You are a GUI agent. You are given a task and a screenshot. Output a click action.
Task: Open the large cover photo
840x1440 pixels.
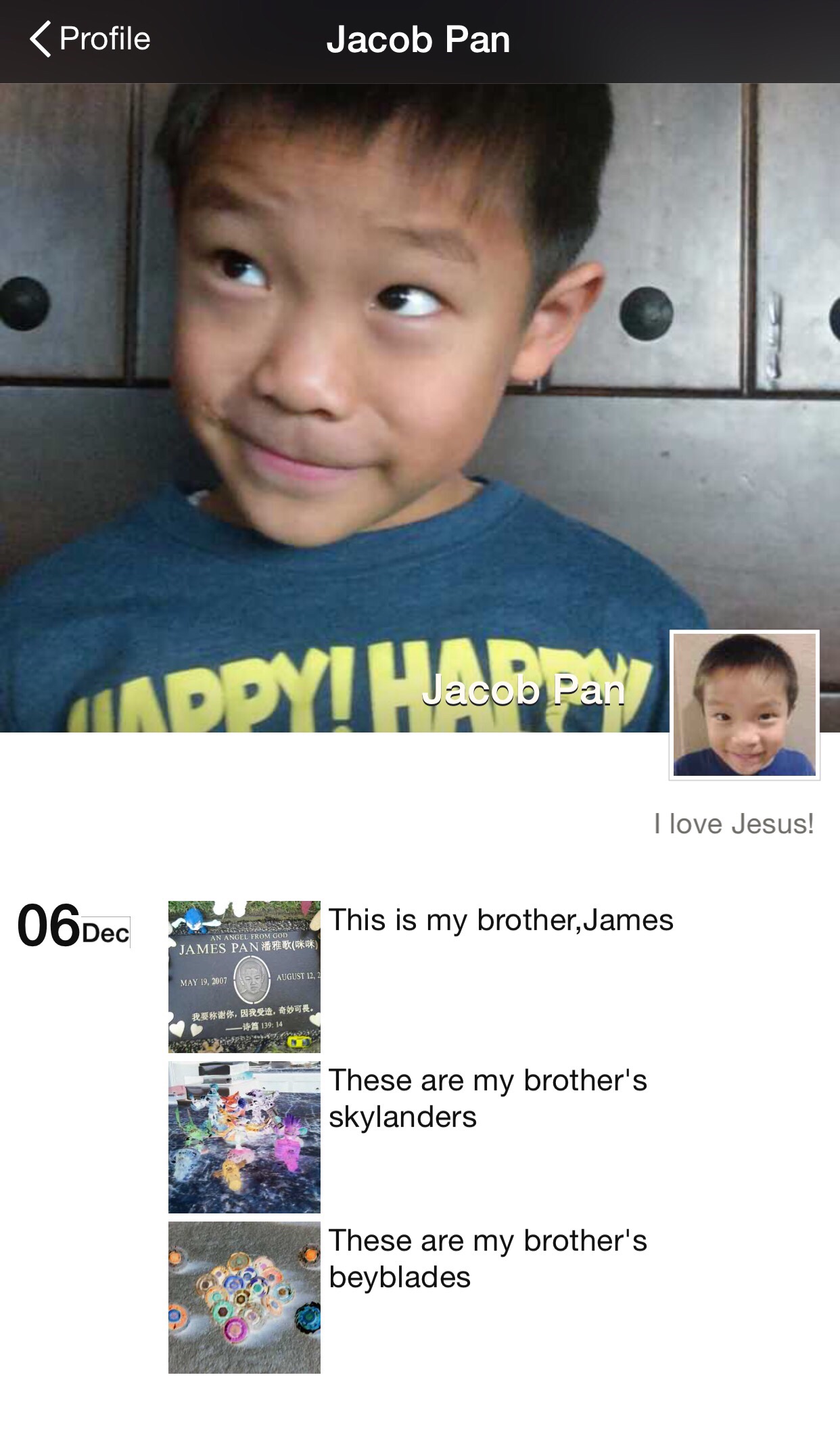pyautogui.click(x=419, y=408)
